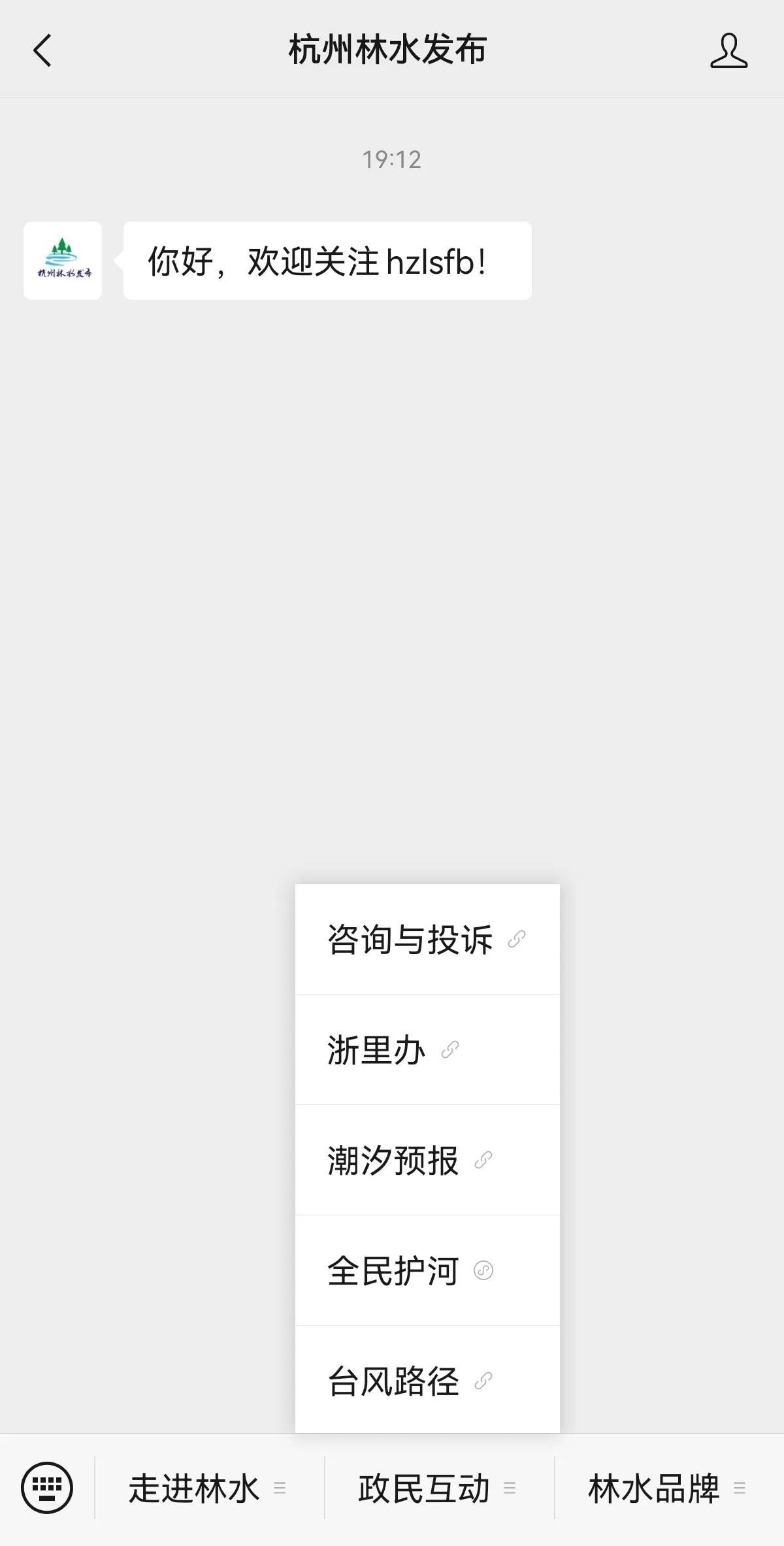Screen dimensions: 784x1546
Task: Open the account profile icon
Action: 728,50
